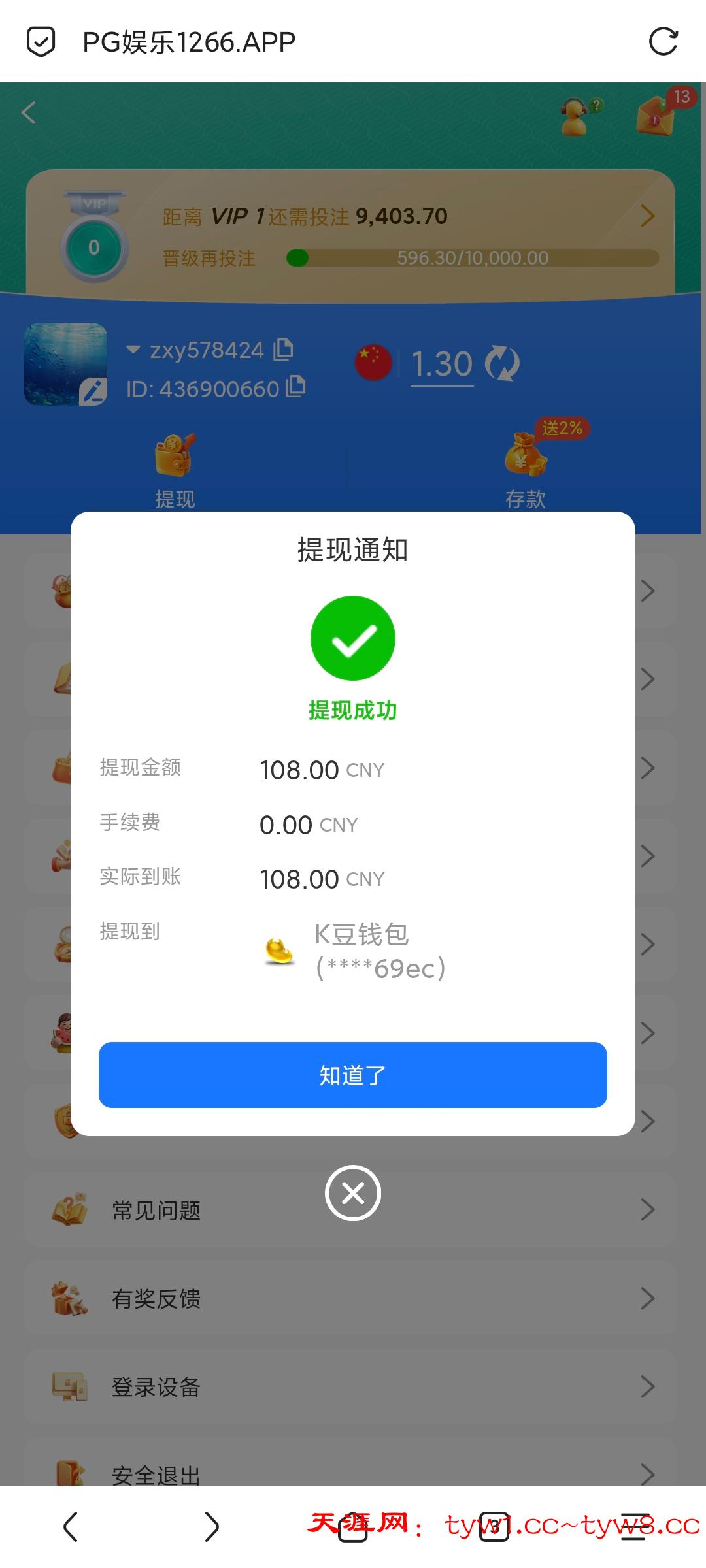Open the username dropdown next to zxy578424

pyautogui.click(x=134, y=350)
